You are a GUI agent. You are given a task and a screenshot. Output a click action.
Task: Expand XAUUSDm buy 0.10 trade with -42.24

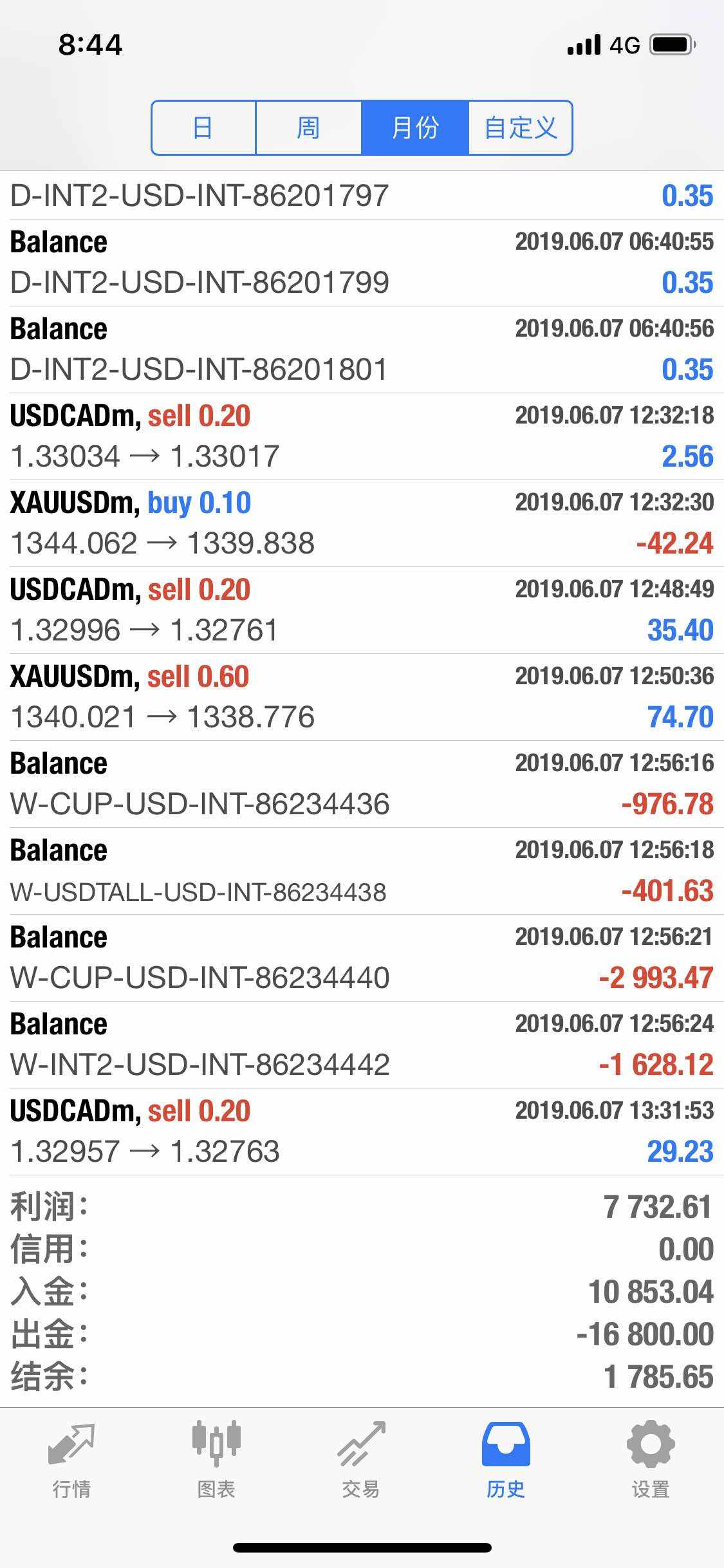(362, 523)
